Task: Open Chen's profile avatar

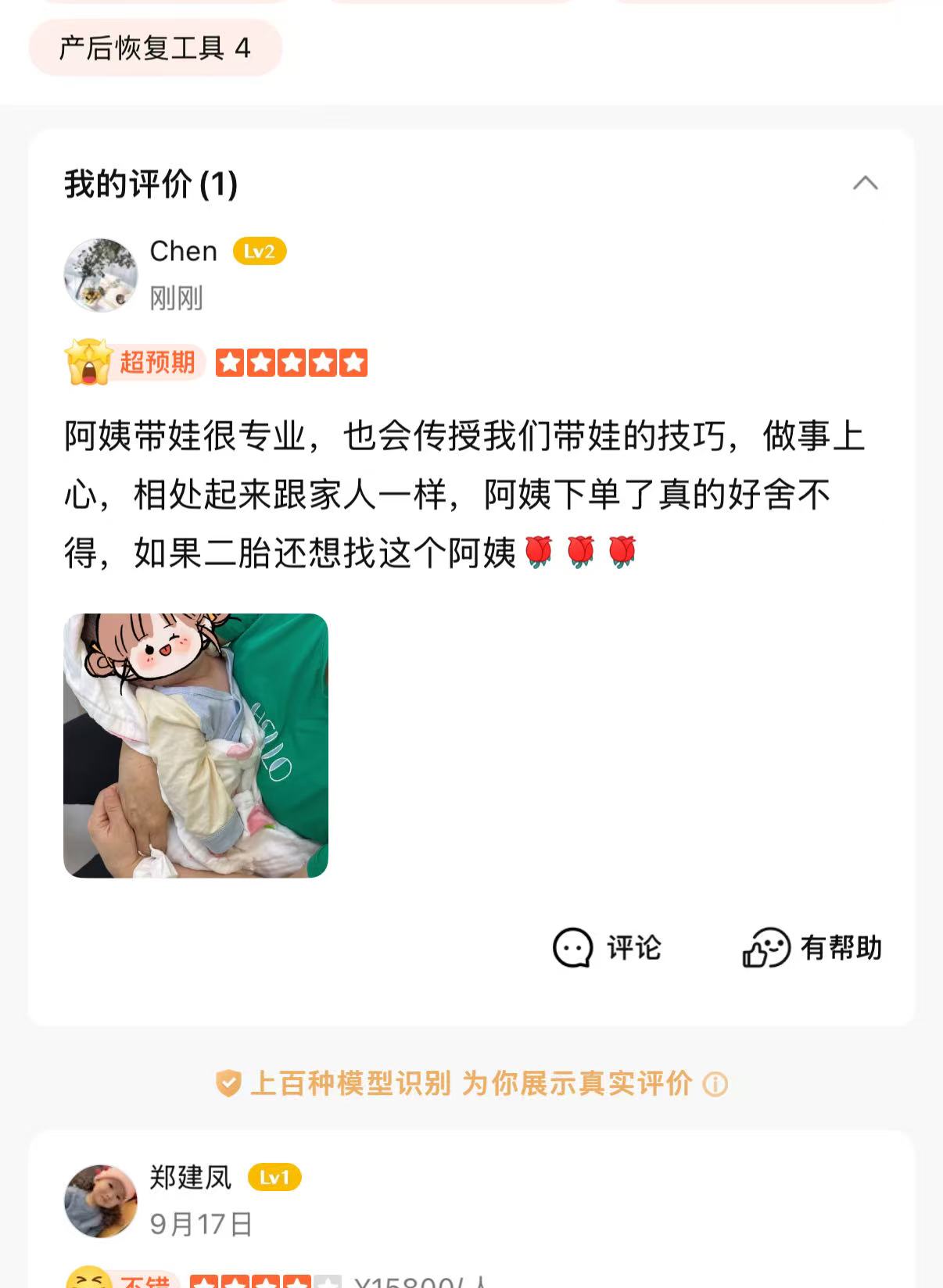Action: tap(101, 275)
